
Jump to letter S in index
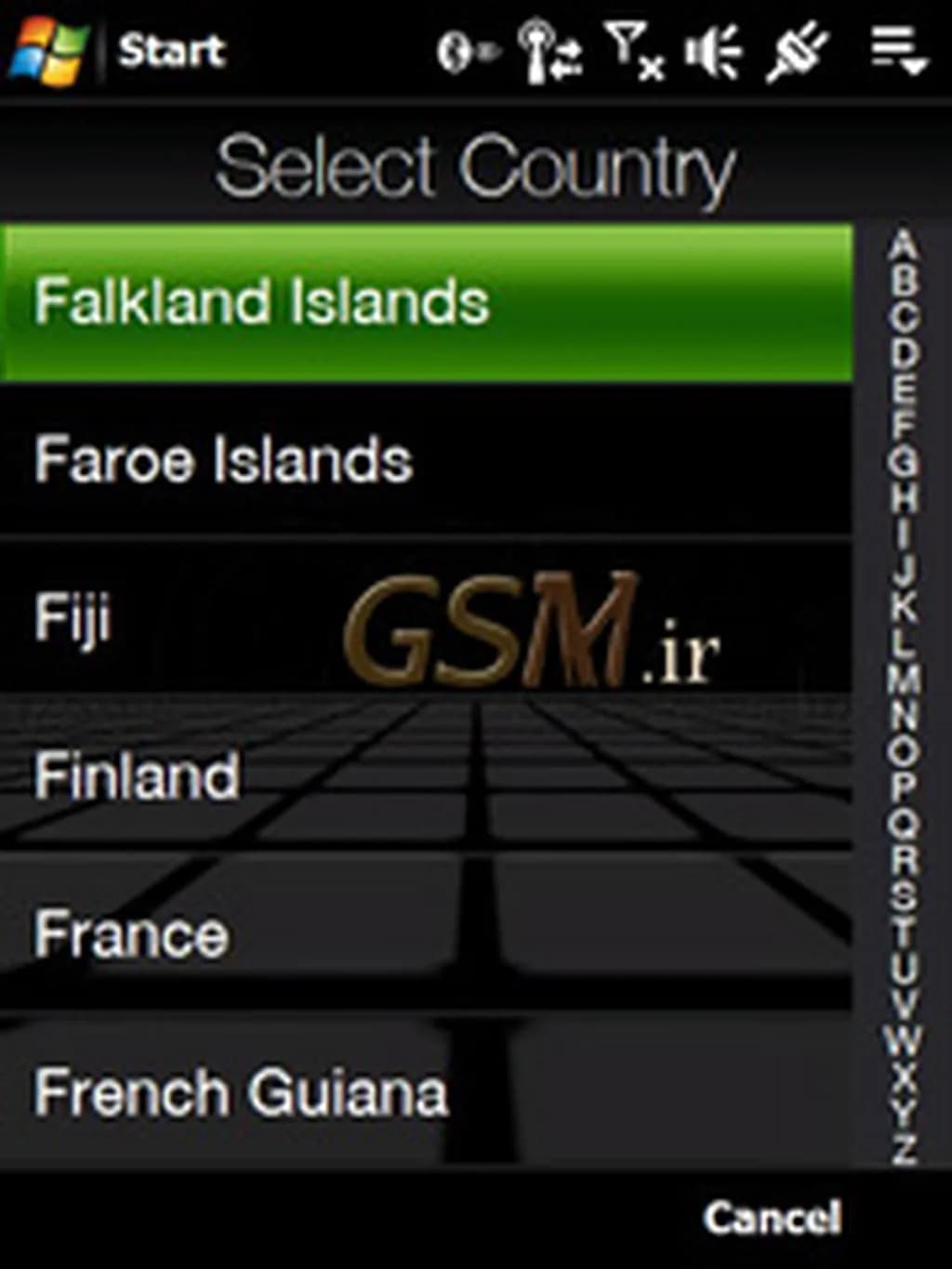[x=904, y=896]
